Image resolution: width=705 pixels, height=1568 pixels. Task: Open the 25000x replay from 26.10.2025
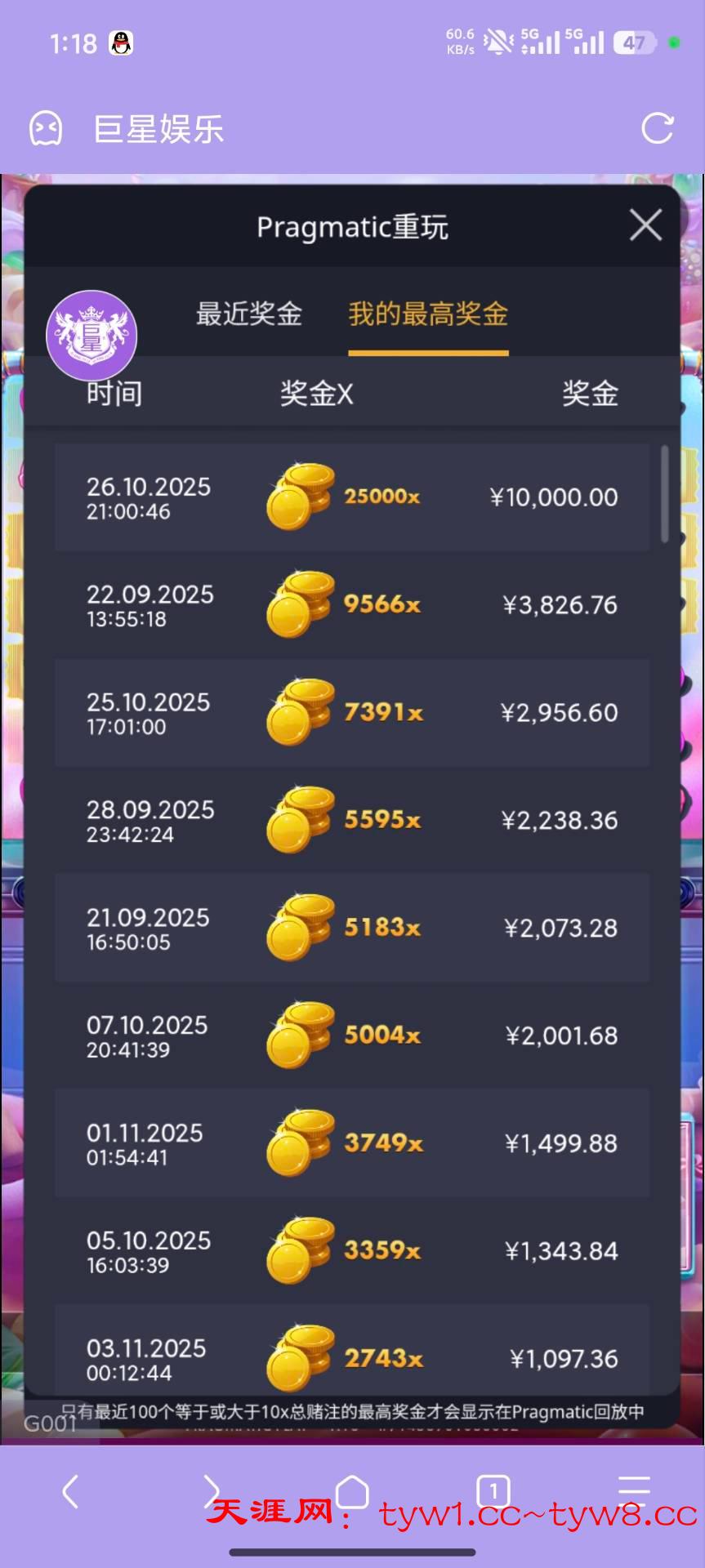click(x=352, y=497)
